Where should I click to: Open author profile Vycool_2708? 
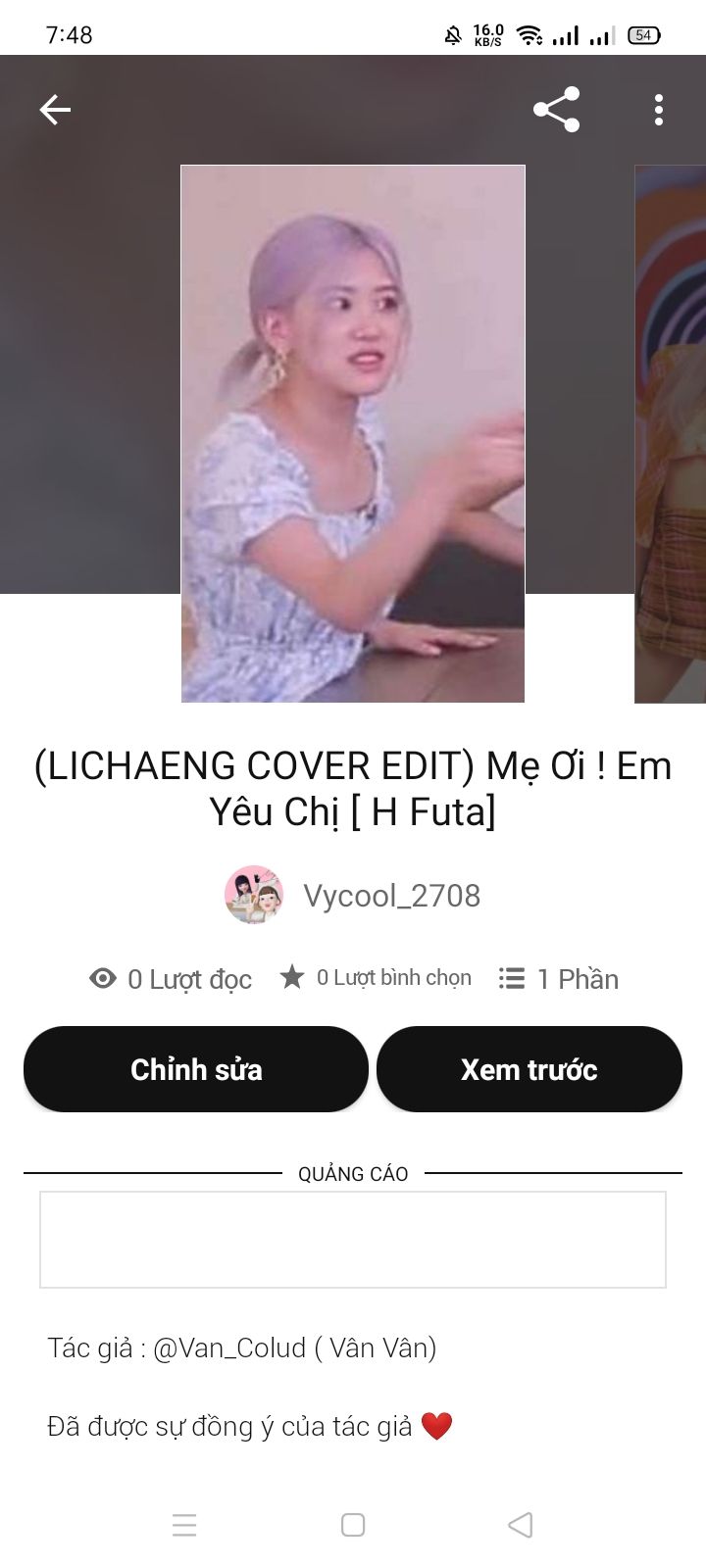(x=390, y=895)
